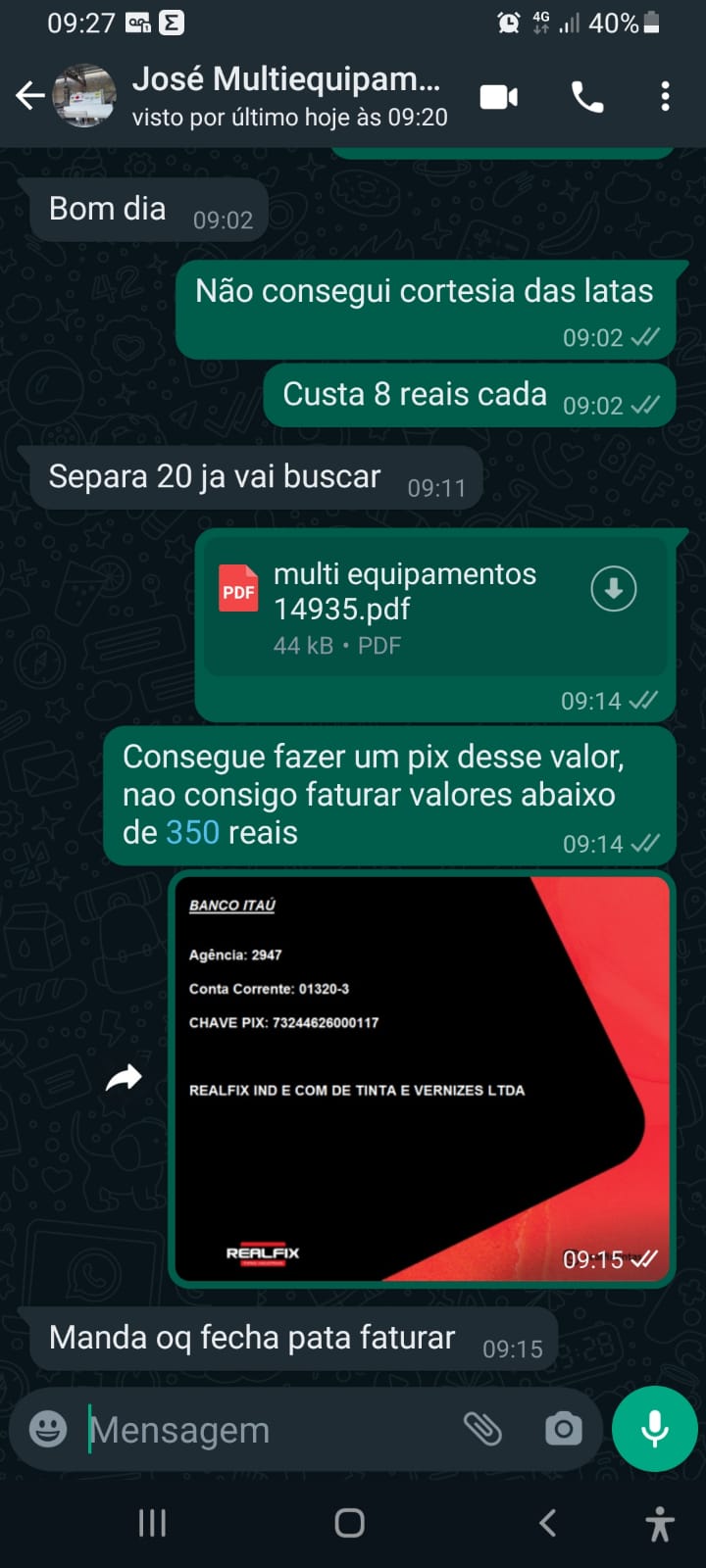Forward the Banco Itaú image

tap(125, 1078)
